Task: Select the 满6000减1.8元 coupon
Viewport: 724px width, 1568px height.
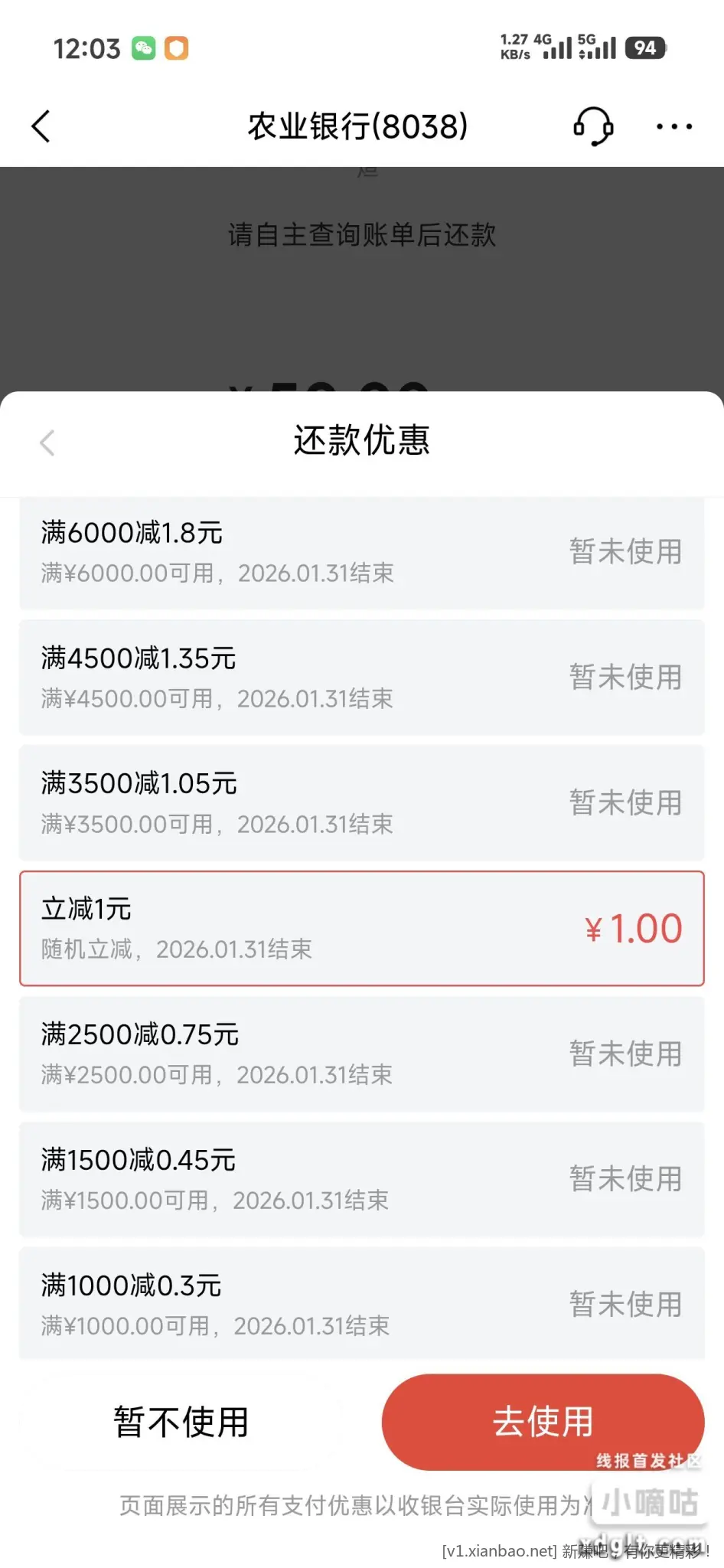Action: pyautogui.click(x=361, y=553)
